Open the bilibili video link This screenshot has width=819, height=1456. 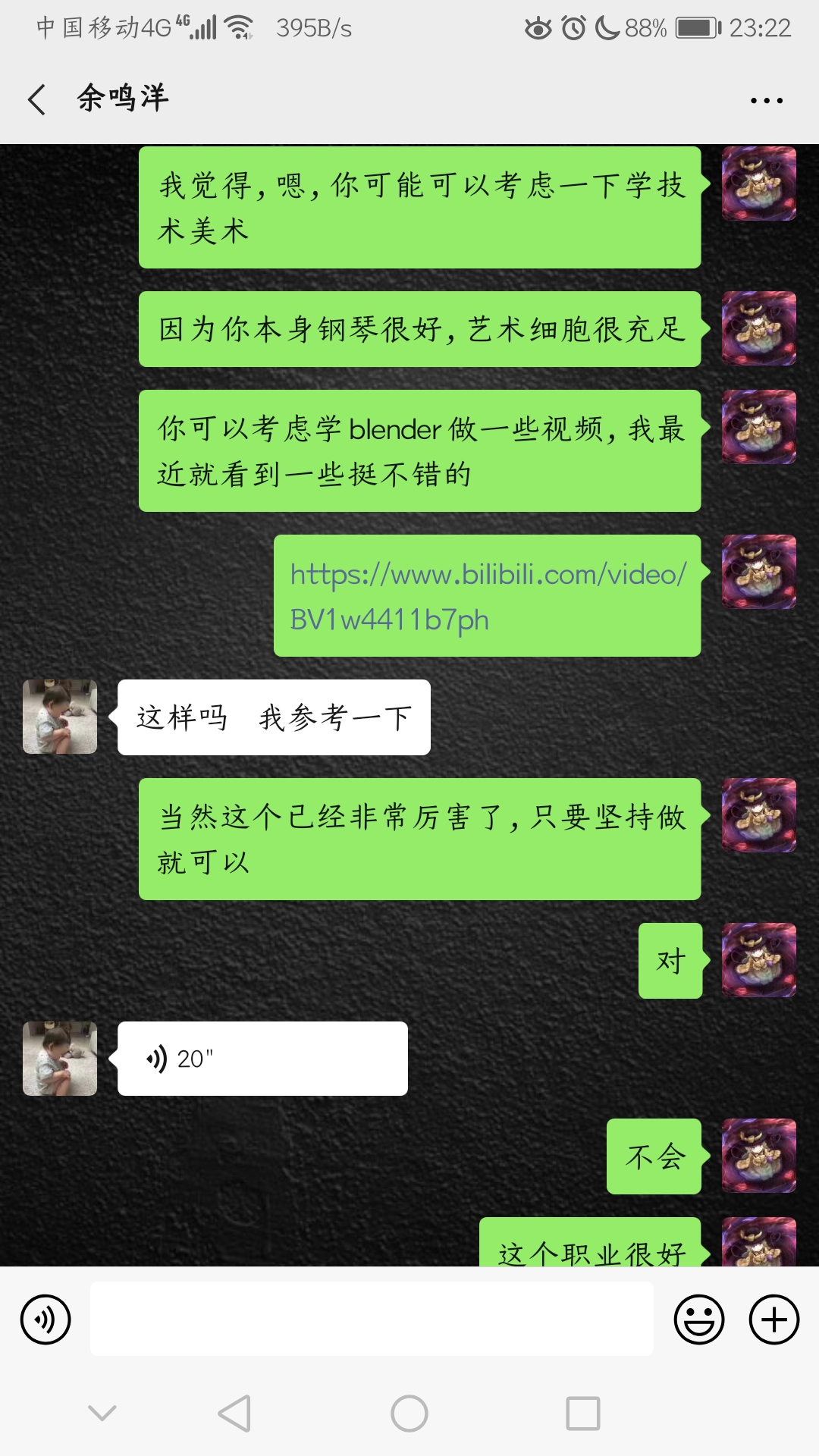(487, 596)
